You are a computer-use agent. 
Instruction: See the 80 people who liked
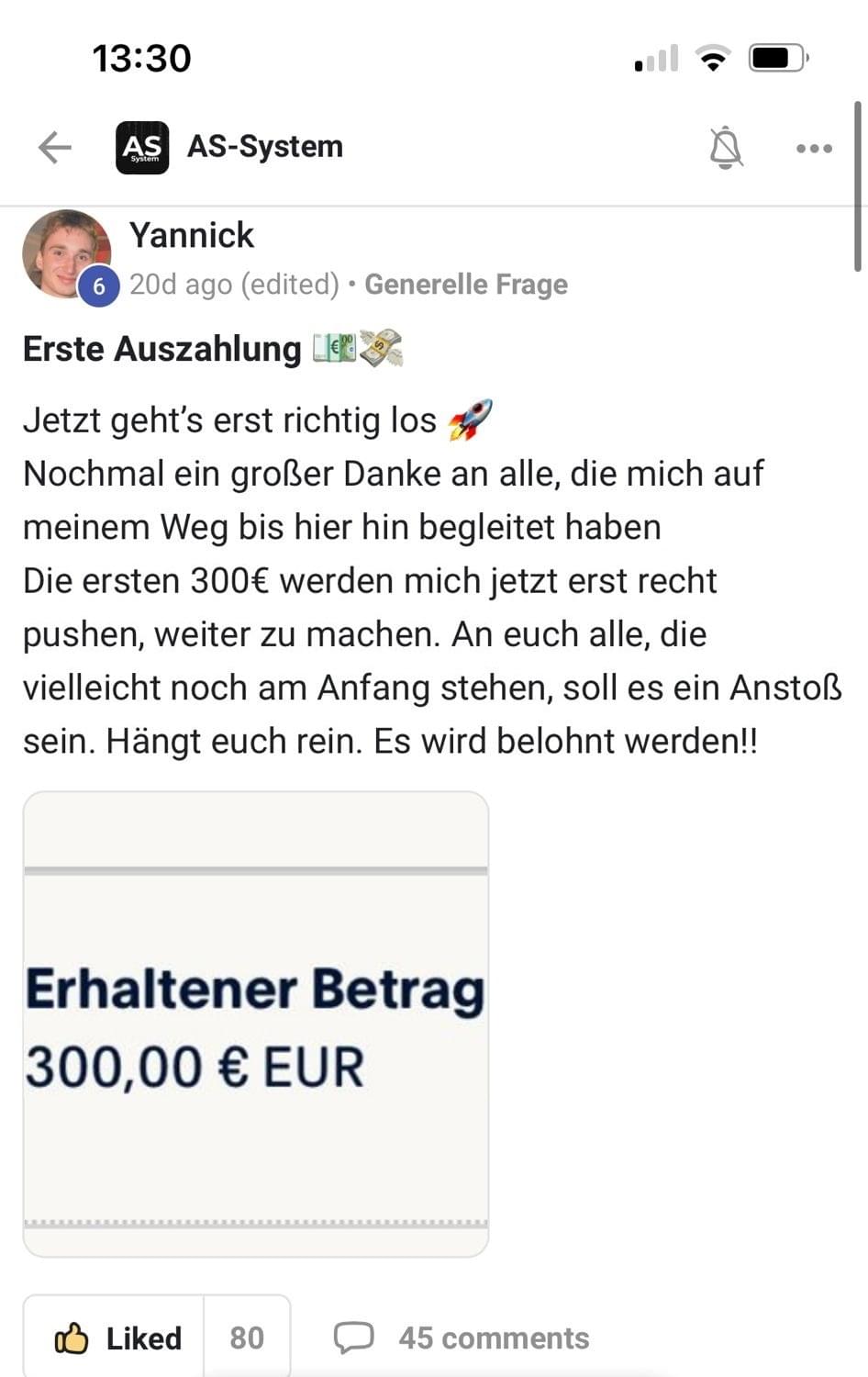click(x=247, y=1338)
